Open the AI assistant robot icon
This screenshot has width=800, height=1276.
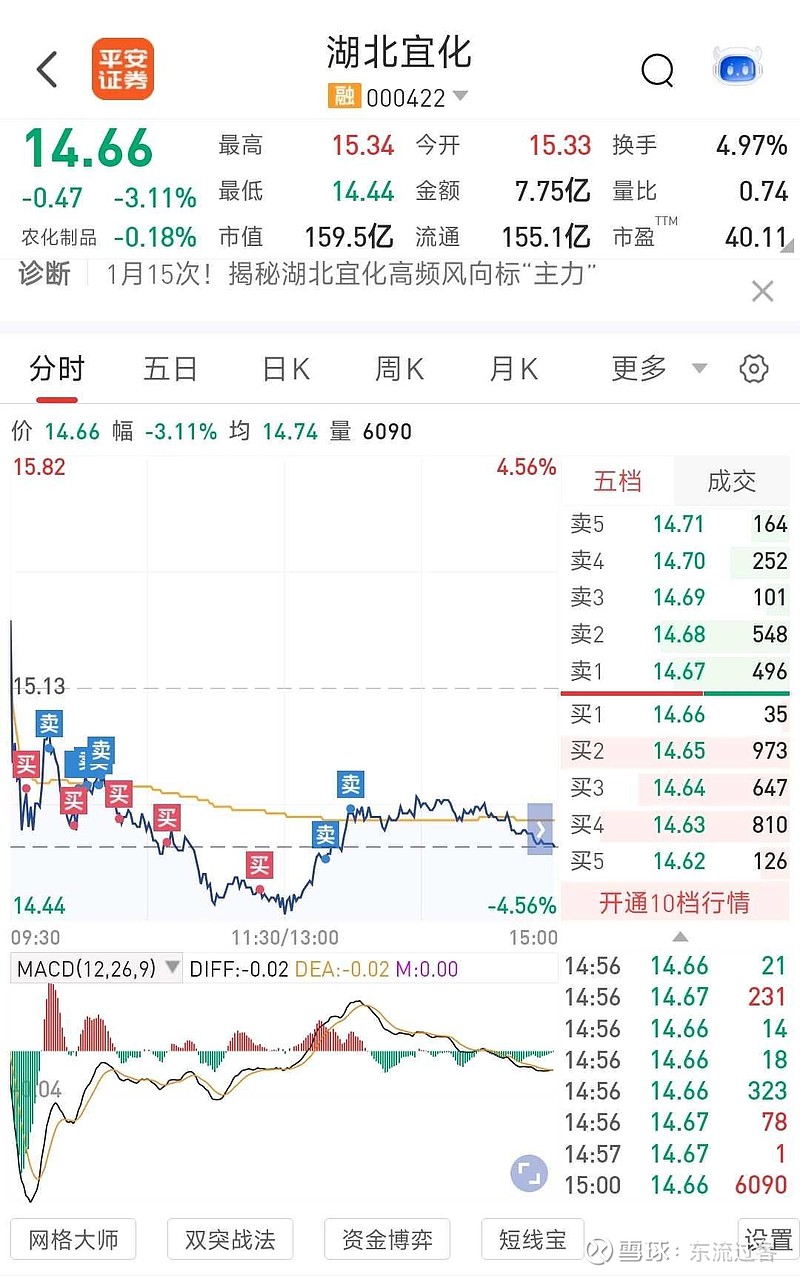(x=736, y=65)
